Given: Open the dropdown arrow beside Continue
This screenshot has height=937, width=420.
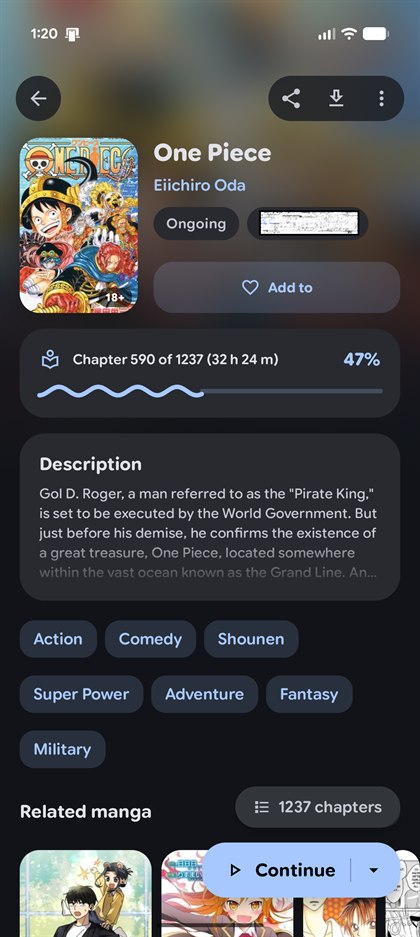Looking at the screenshot, I should pyautogui.click(x=374, y=870).
